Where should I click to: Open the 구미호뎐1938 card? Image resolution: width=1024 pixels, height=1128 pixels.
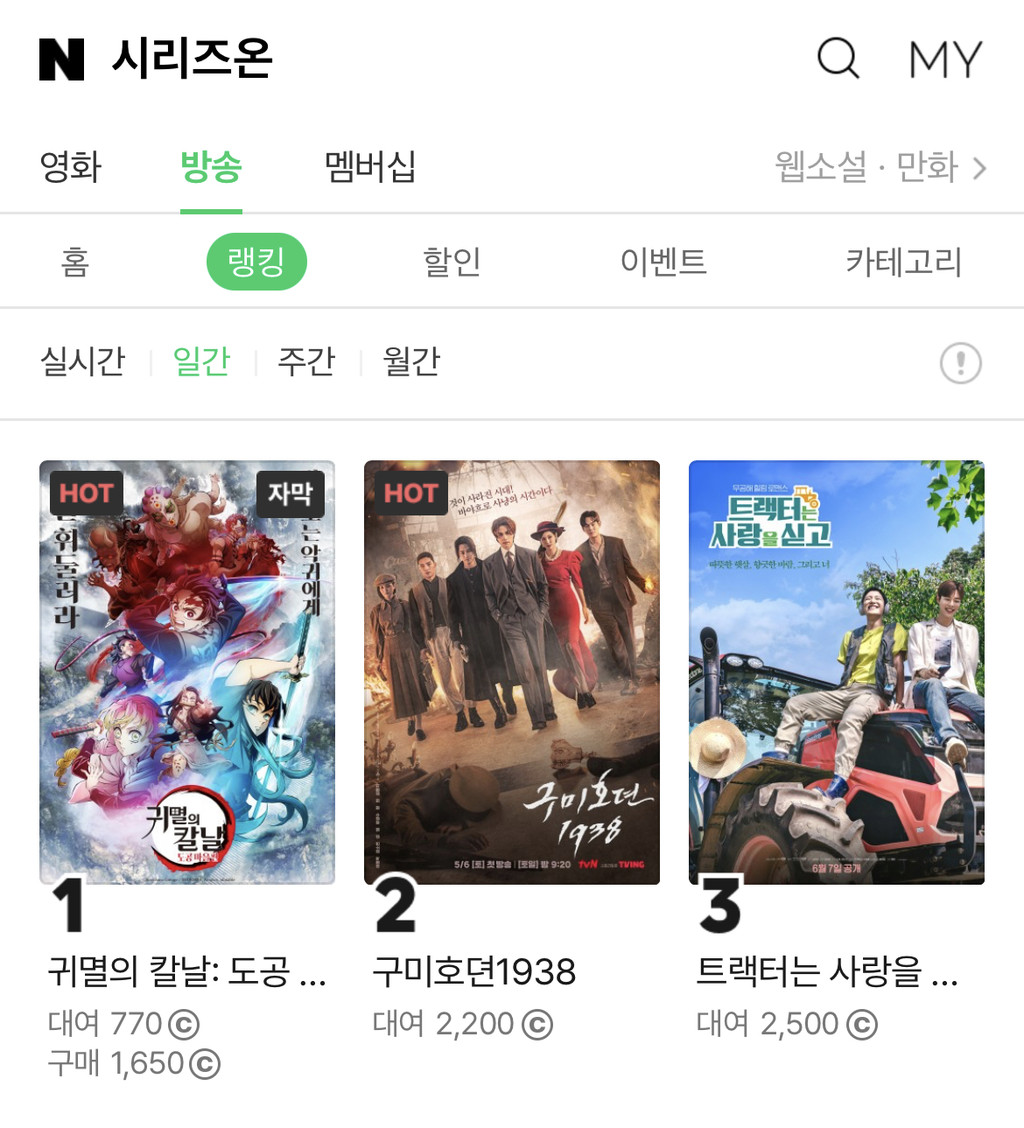click(x=512, y=672)
